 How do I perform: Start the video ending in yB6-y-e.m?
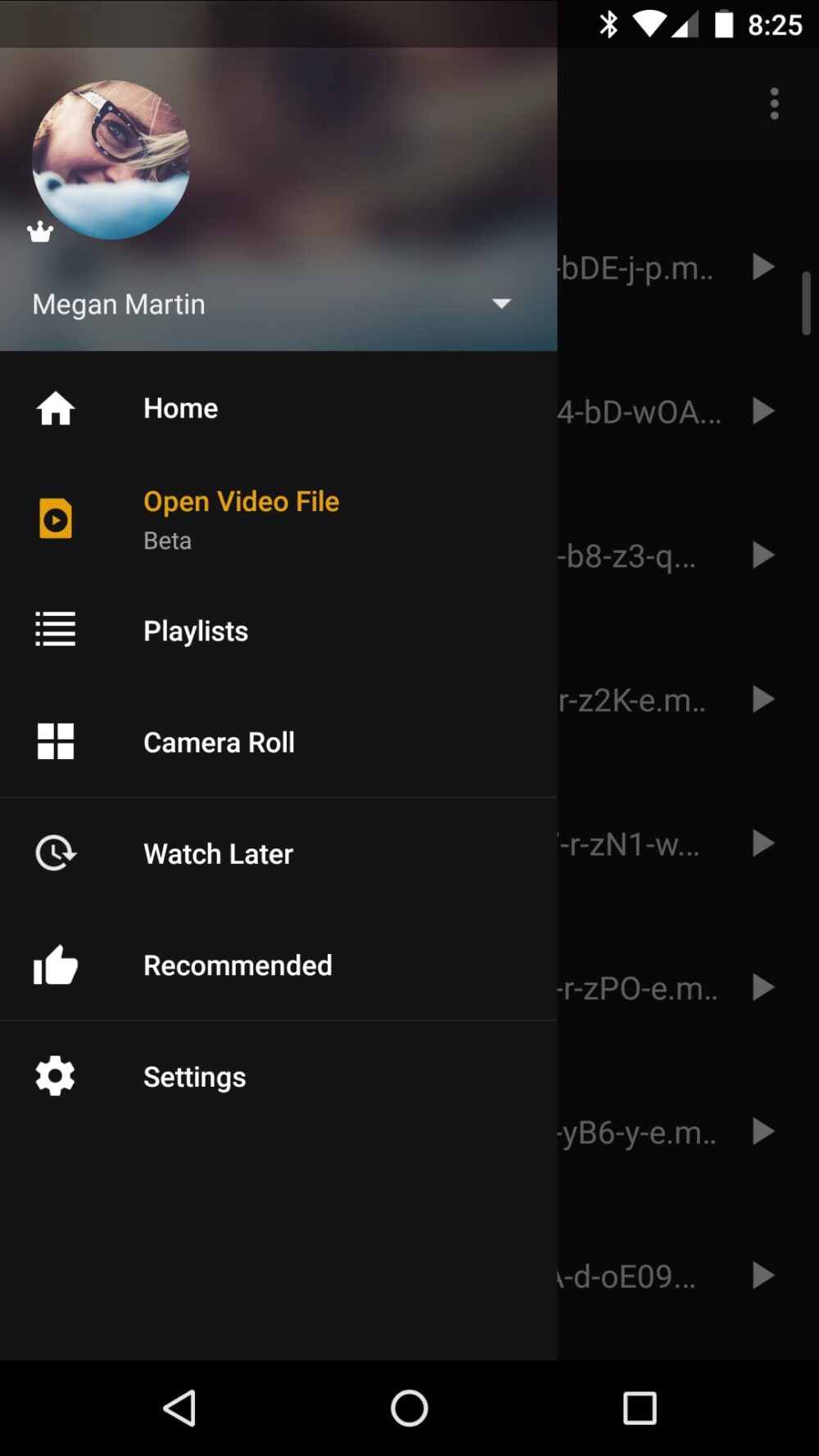pyautogui.click(x=762, y=1133)
